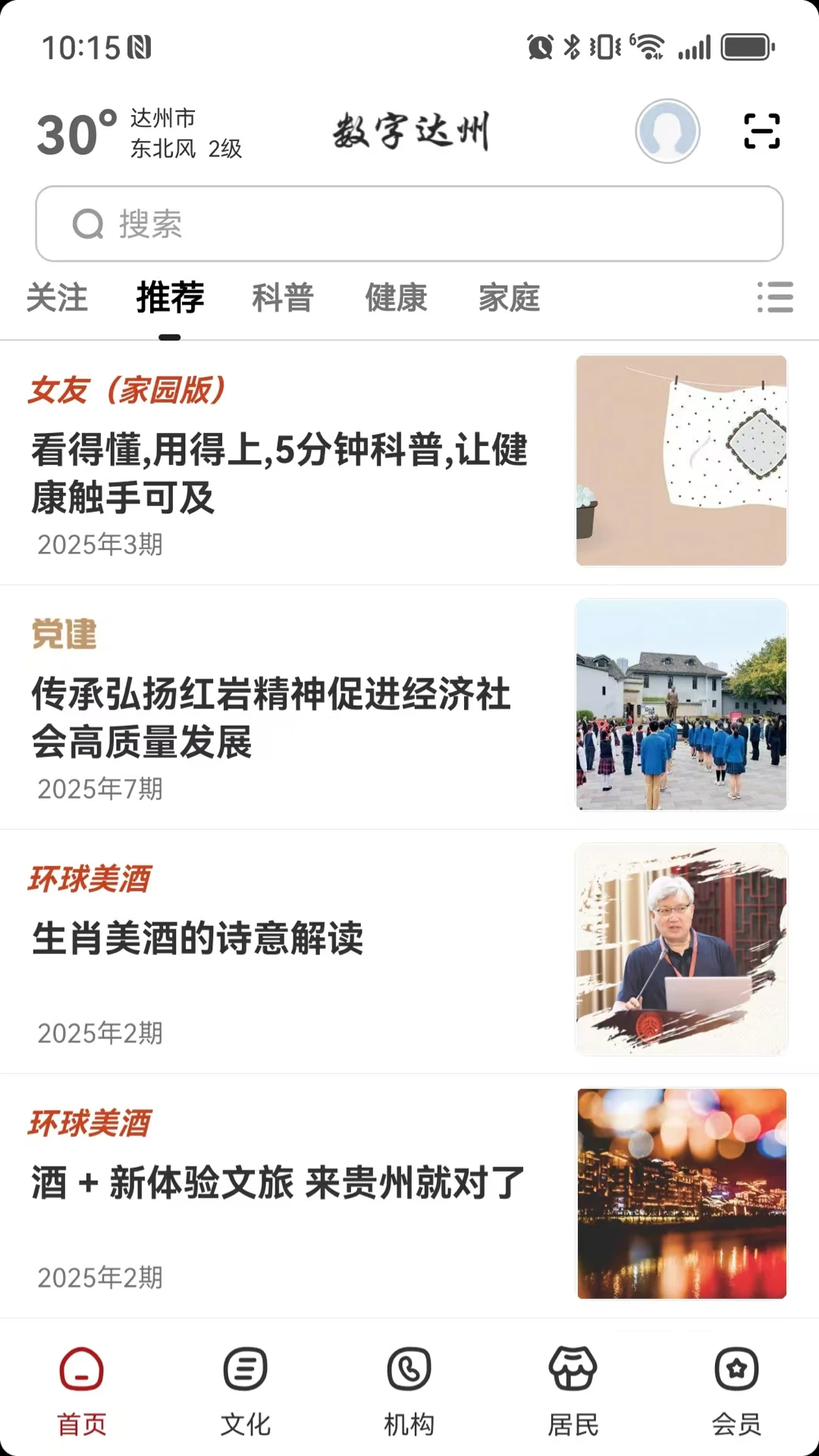
Task: Switch to the 家庭 tab
Action: [x=509, y=298]
